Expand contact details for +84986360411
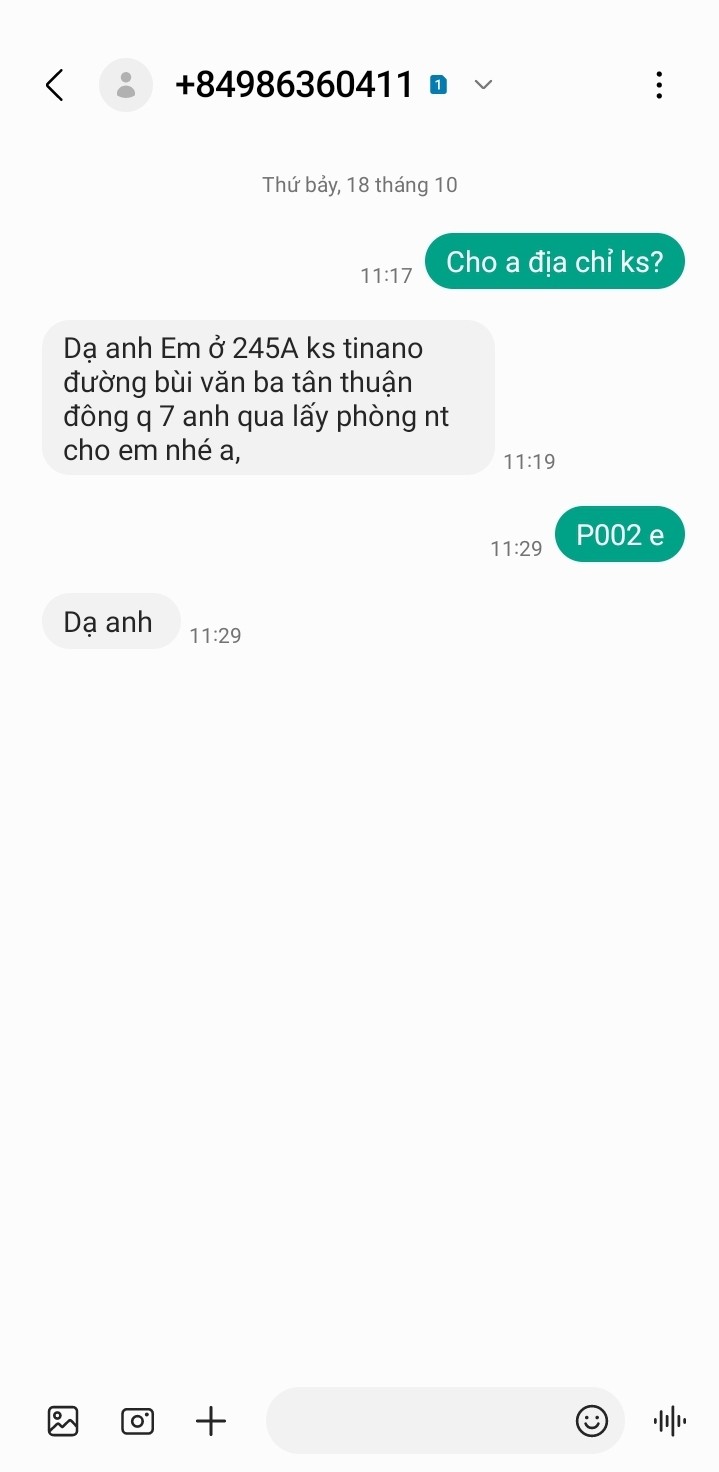The width and height of the screenshot is (719, 1472). click(x=483, y=85)
